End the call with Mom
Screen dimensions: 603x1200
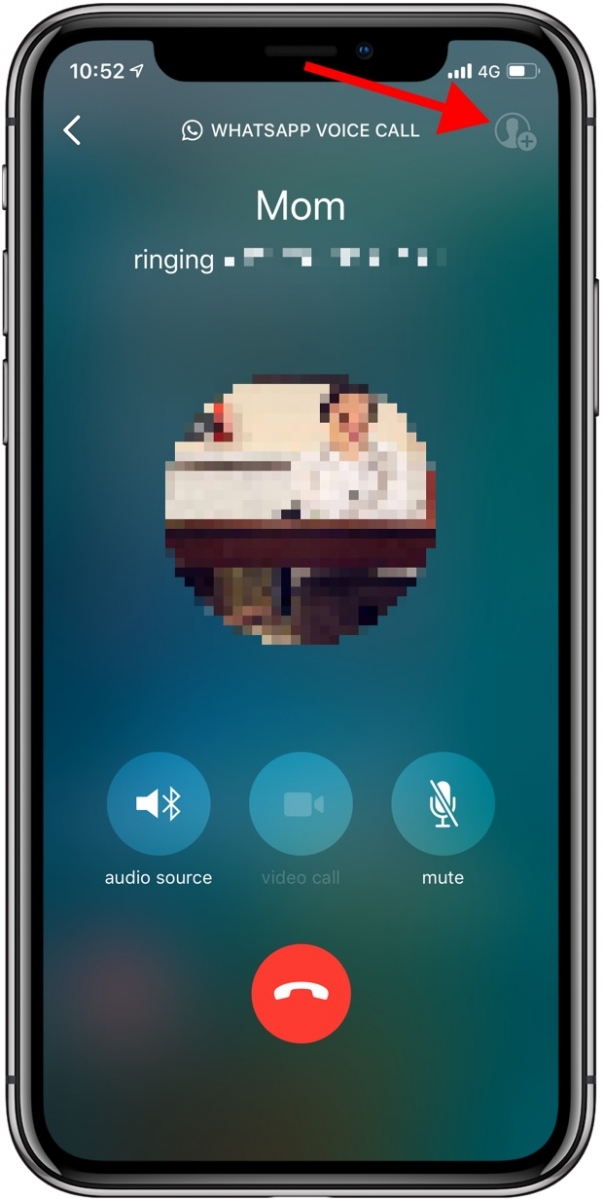301,994
